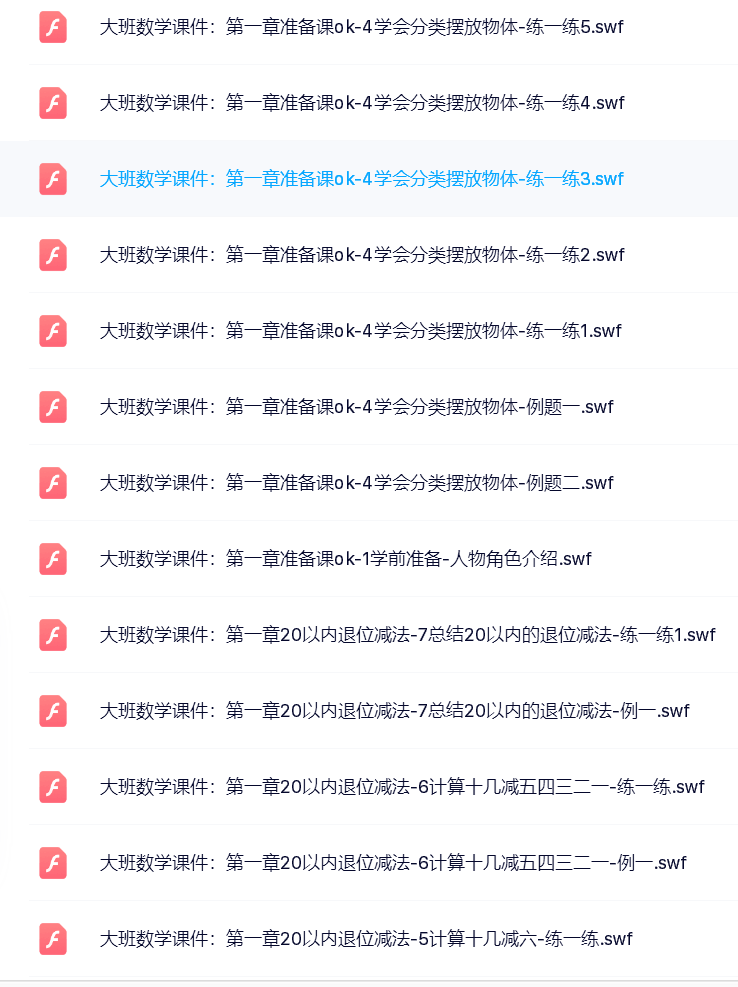This screenshot has height=987, width=738.
Task: Open file 学会分类摆放物体-例题二.swf
Action: pyautogui.click(x=356, y=483)
